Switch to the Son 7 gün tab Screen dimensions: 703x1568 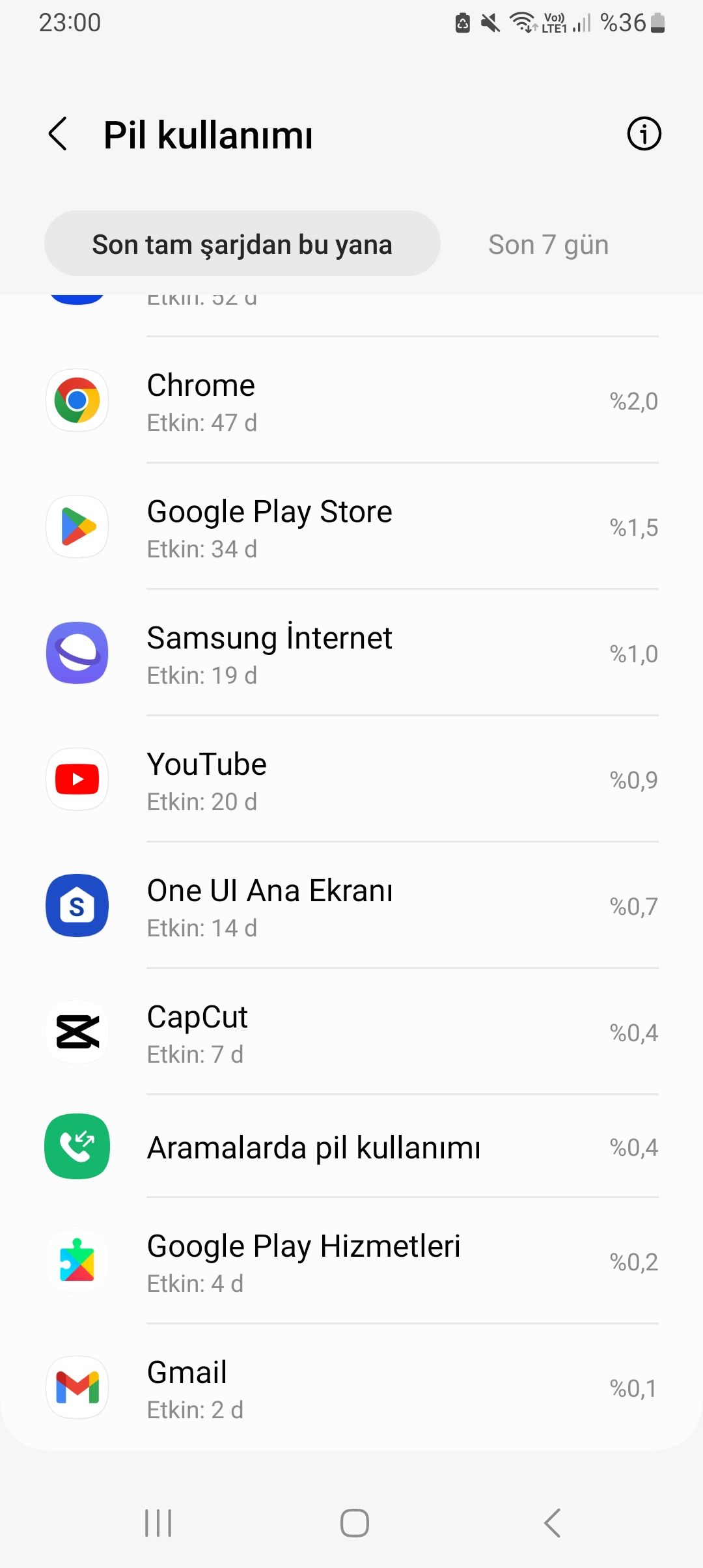click(548, 244)
